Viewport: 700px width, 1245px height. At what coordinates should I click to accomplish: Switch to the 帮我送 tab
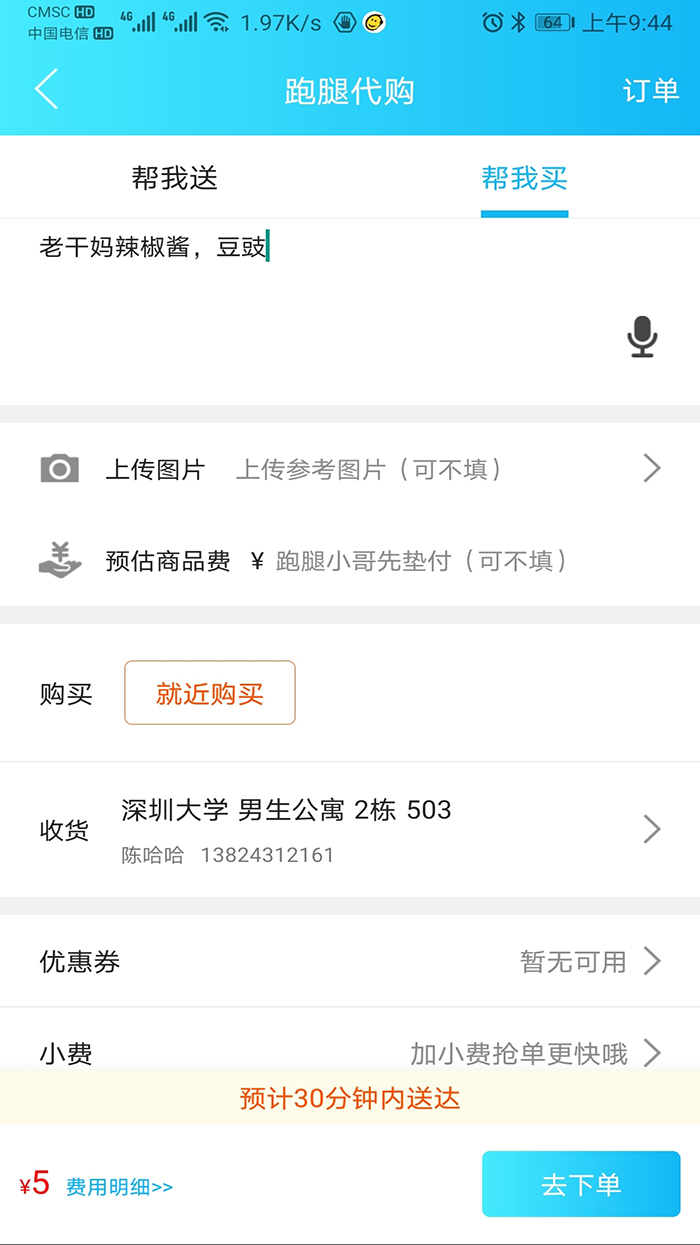(175, 178)
